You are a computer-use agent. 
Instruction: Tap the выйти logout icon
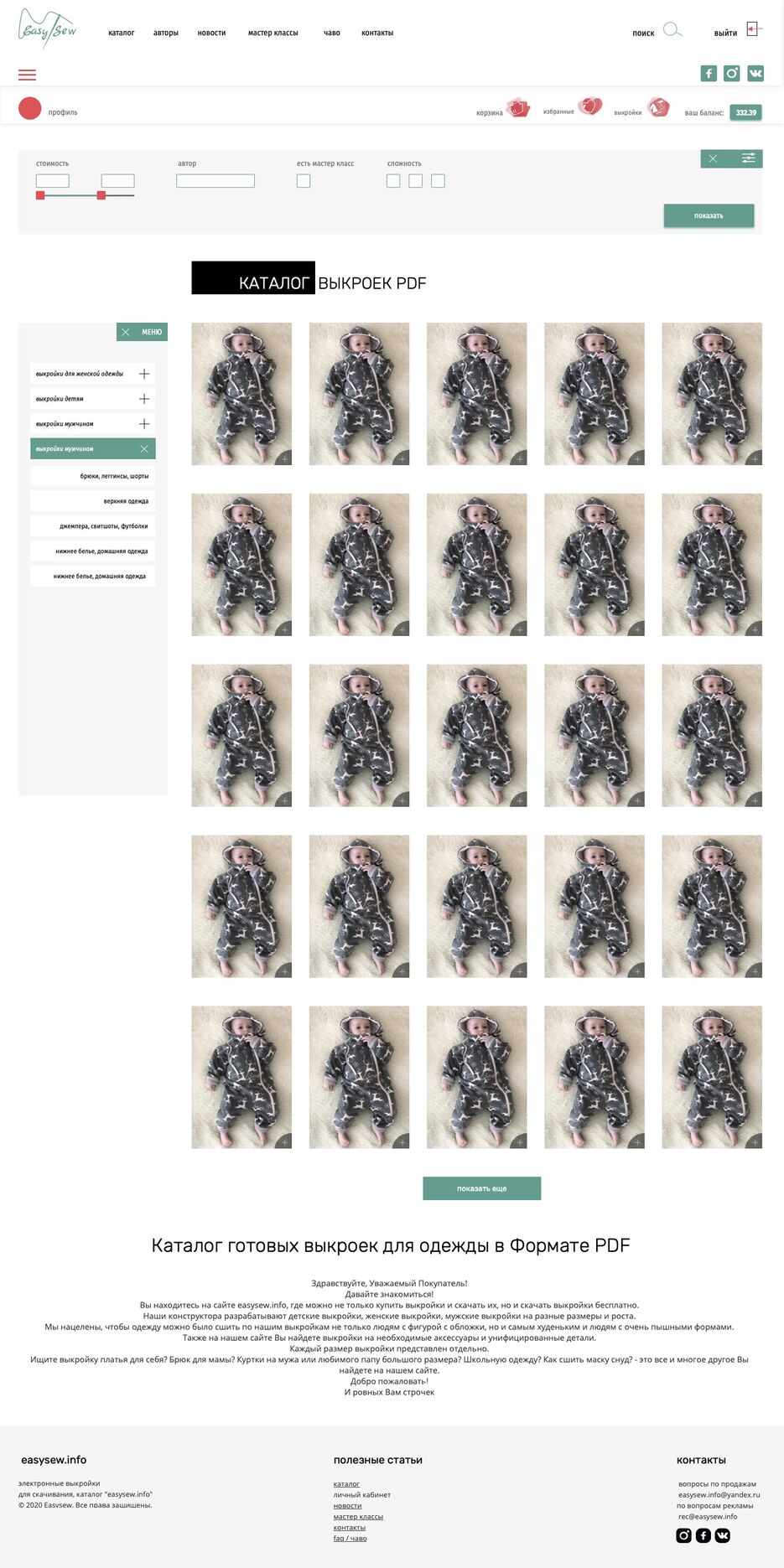[752, 29]
